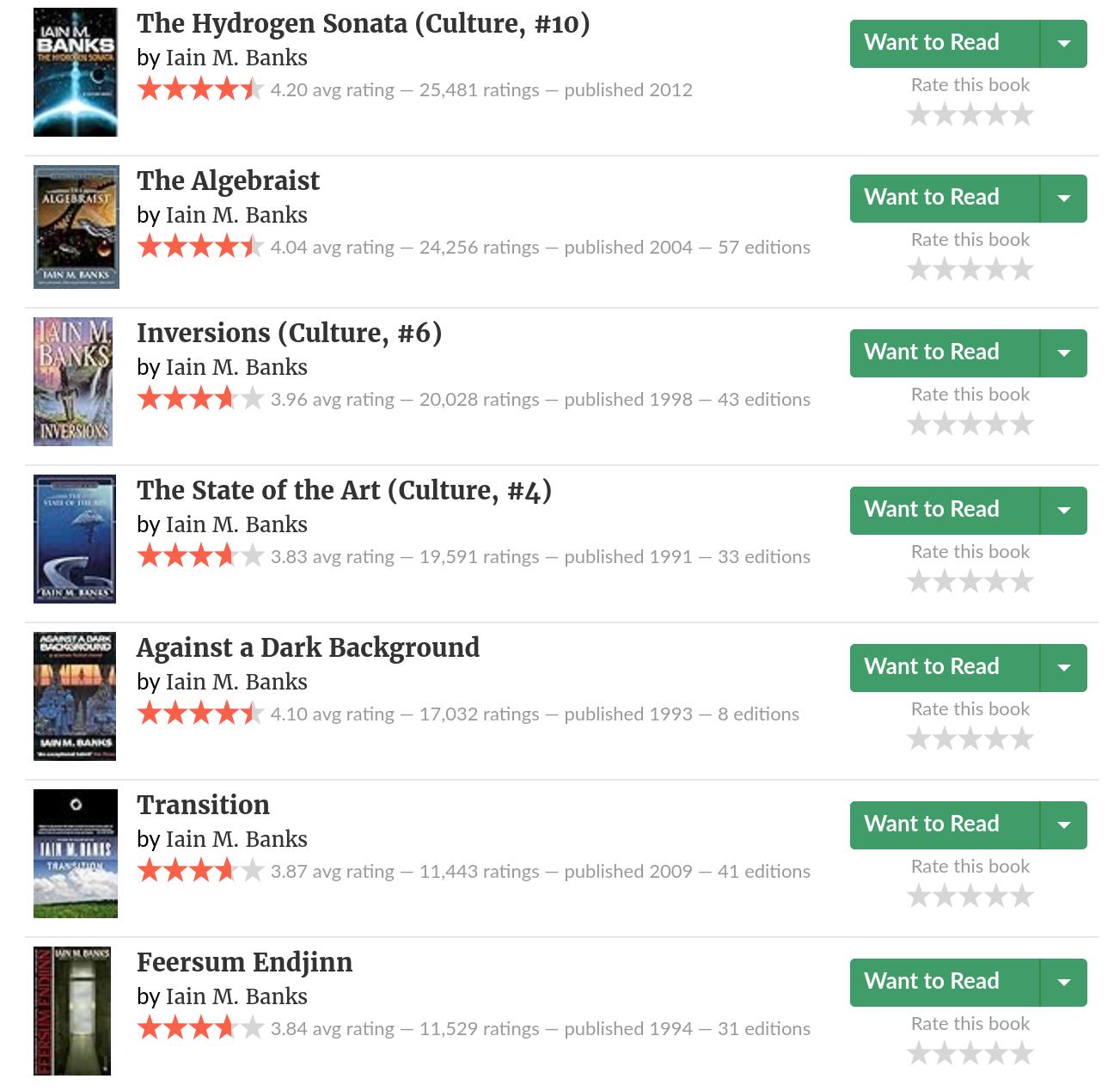1120x1091 pixels.
Task: Open Against a Dark Background cover image
Action: [75, 696]
